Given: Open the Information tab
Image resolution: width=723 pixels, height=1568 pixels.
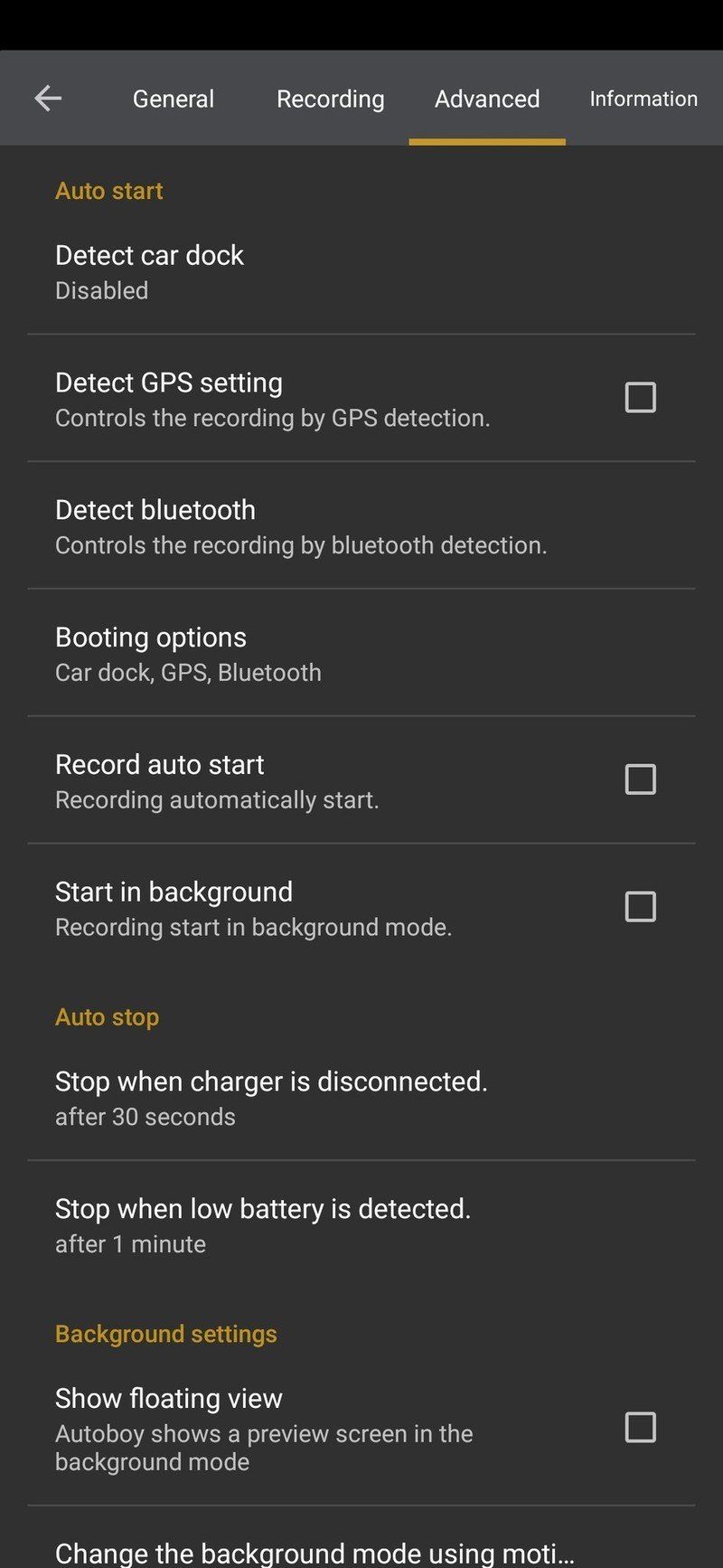Looking at the screenshot, I should [x=643, y=98].
